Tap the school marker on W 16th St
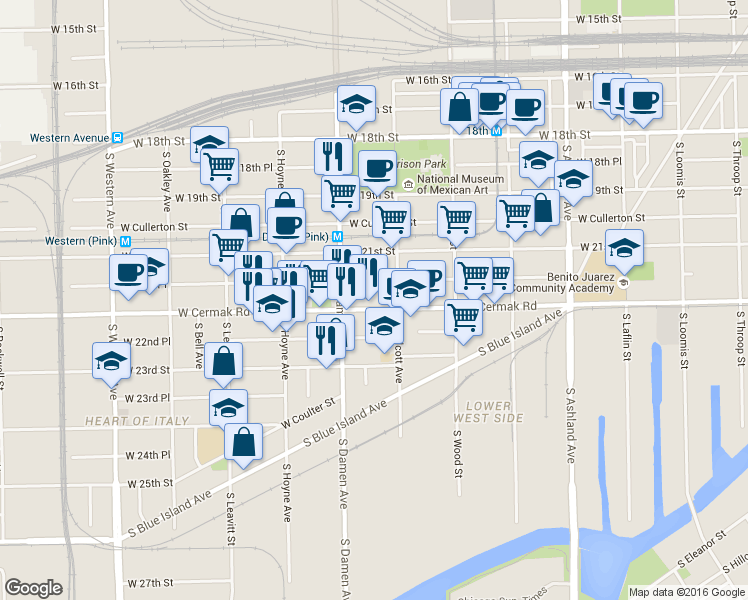 pyautogui.click(x=355, y=104)
